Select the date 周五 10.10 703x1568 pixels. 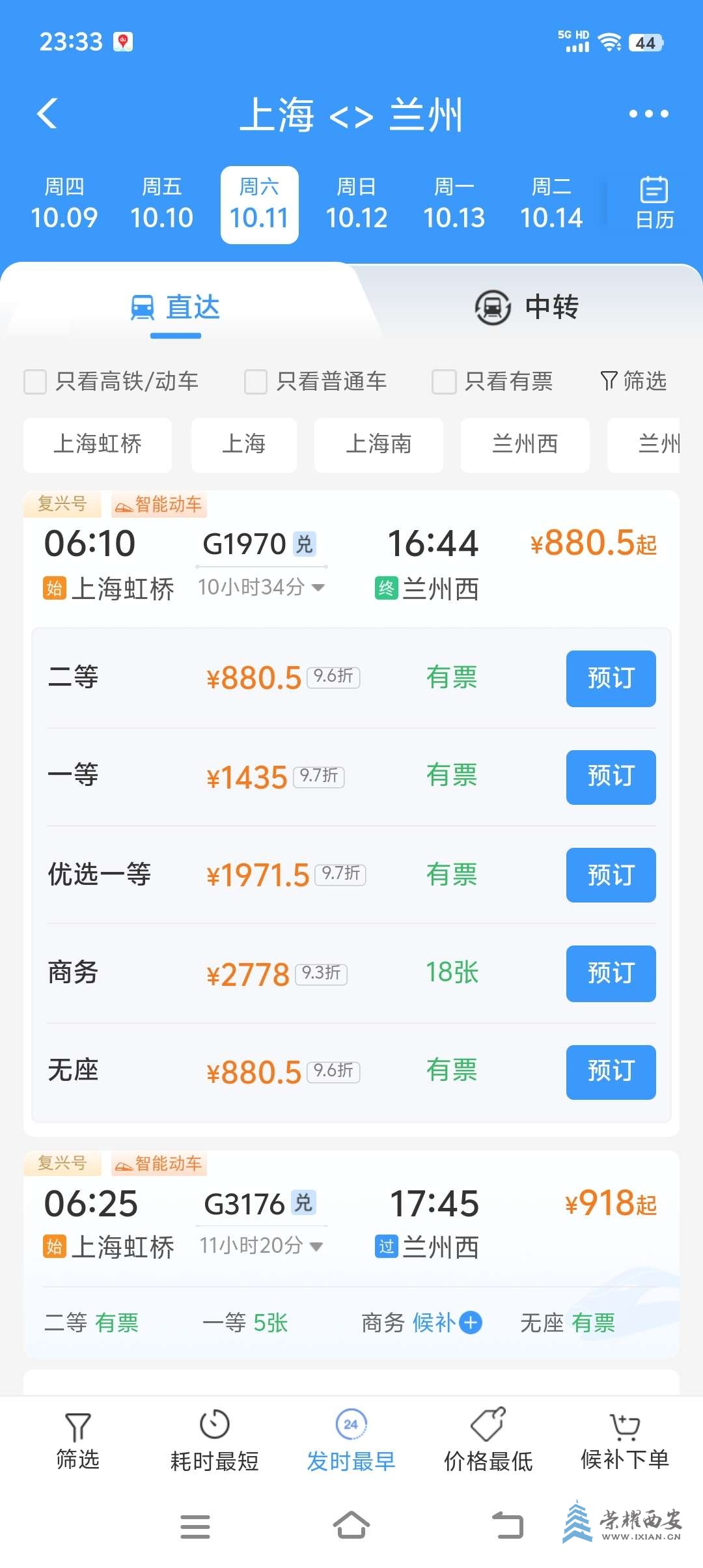(161, 204)
